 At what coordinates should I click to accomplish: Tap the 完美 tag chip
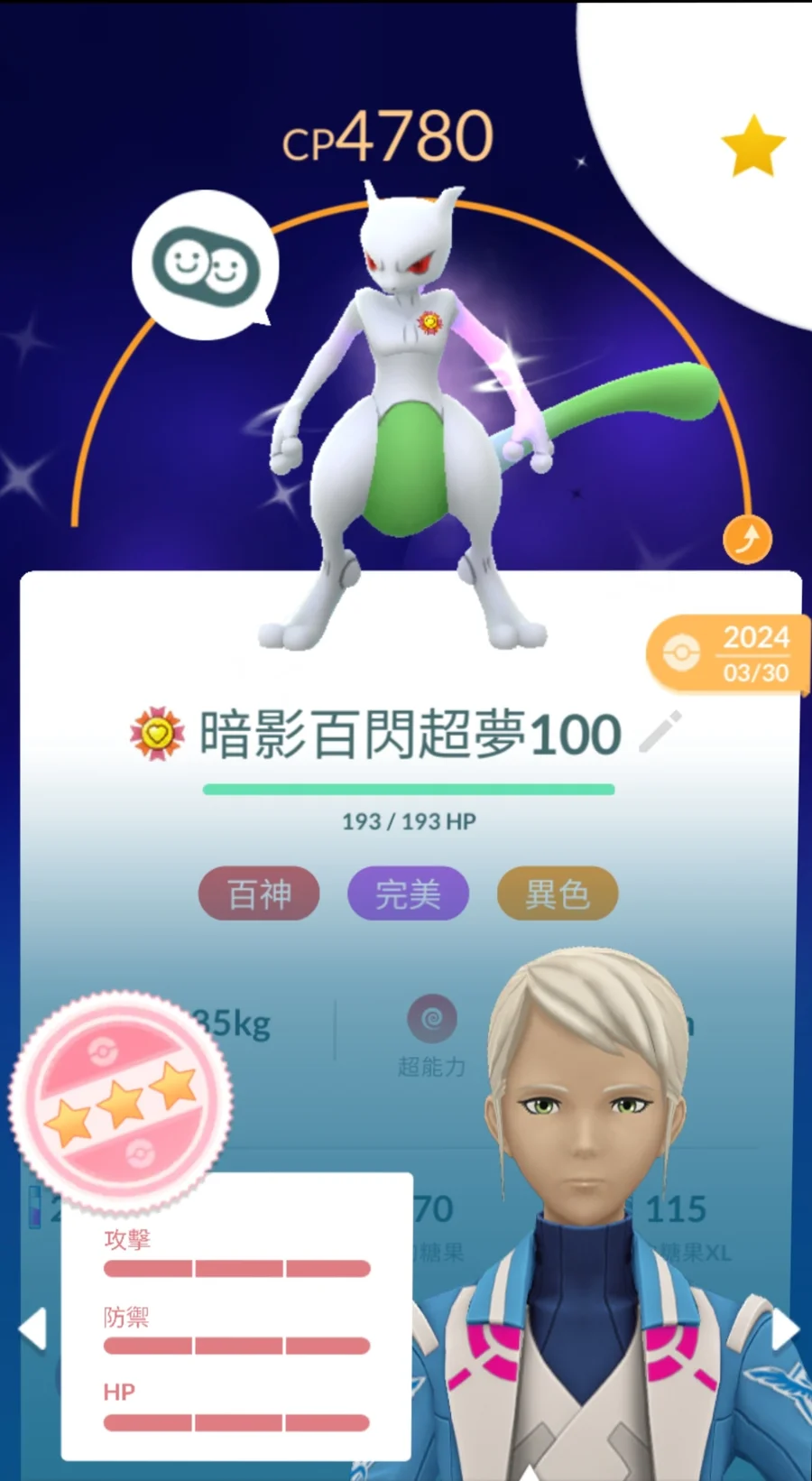(408, 894)
